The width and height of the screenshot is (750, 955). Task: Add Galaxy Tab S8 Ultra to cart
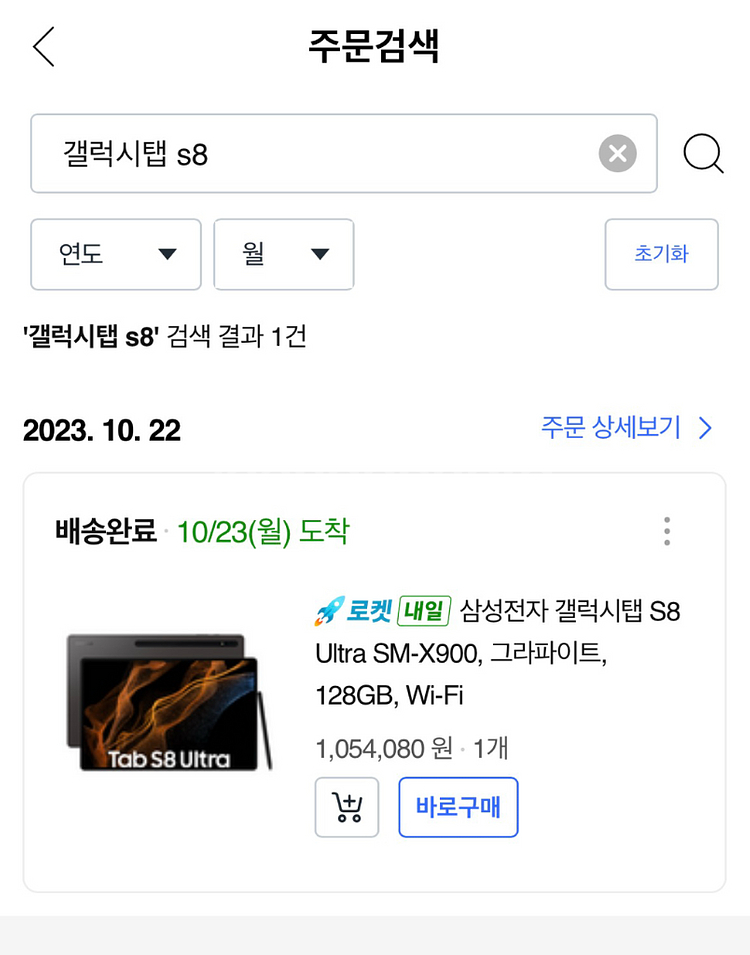[x=347, y=807]
